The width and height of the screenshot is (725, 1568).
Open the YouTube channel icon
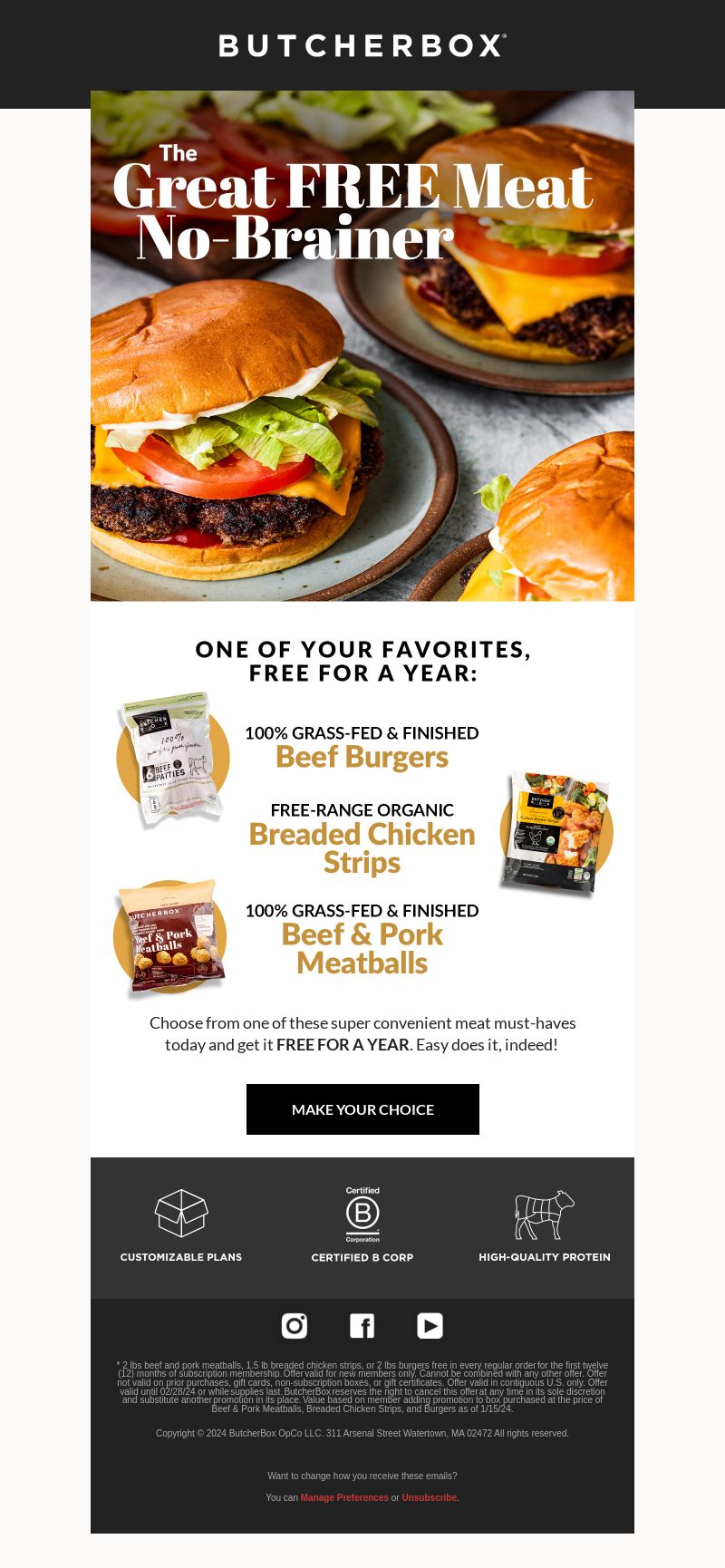tap(430, 1326)
